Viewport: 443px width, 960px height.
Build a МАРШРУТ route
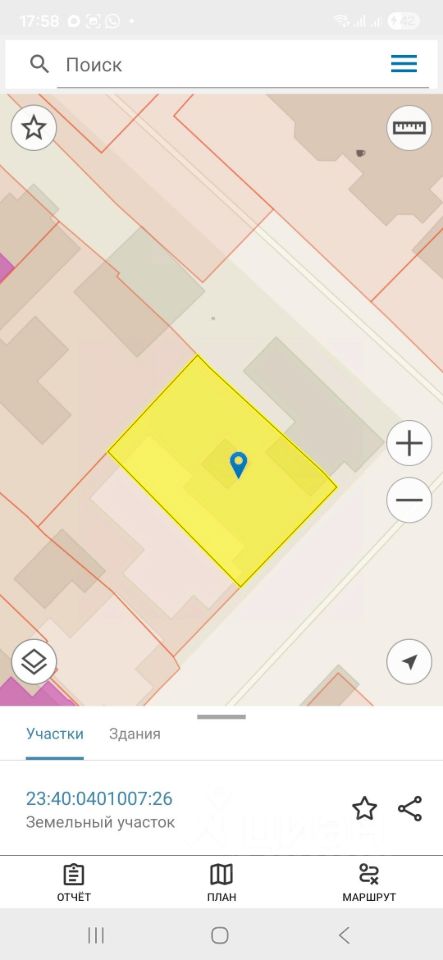point(369,882)
